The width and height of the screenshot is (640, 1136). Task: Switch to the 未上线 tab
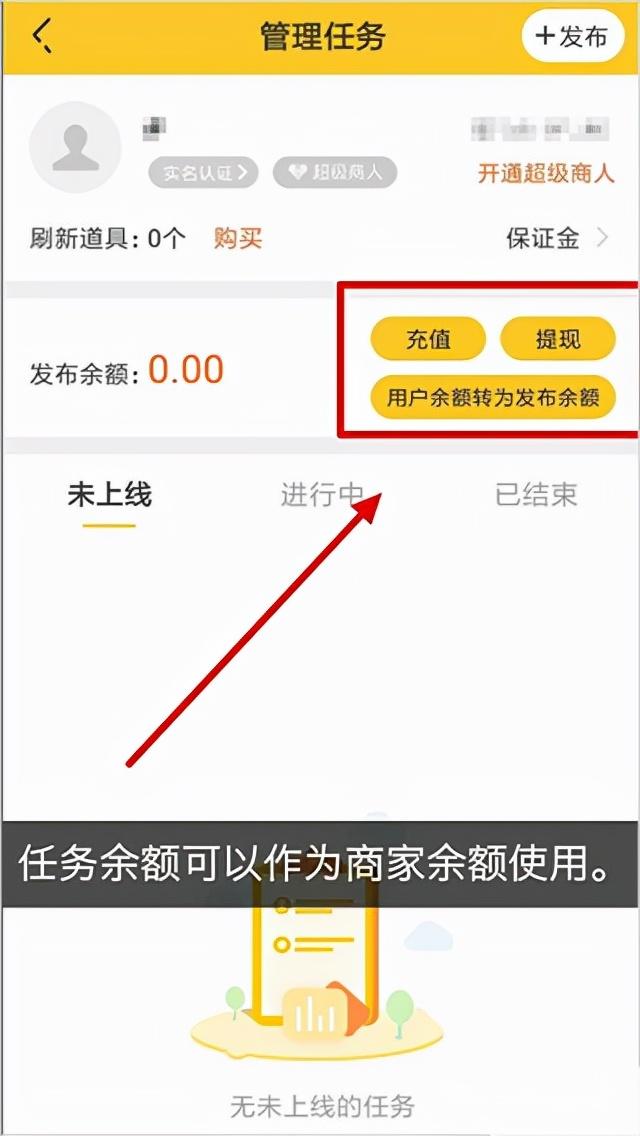[x=109, y=494]
